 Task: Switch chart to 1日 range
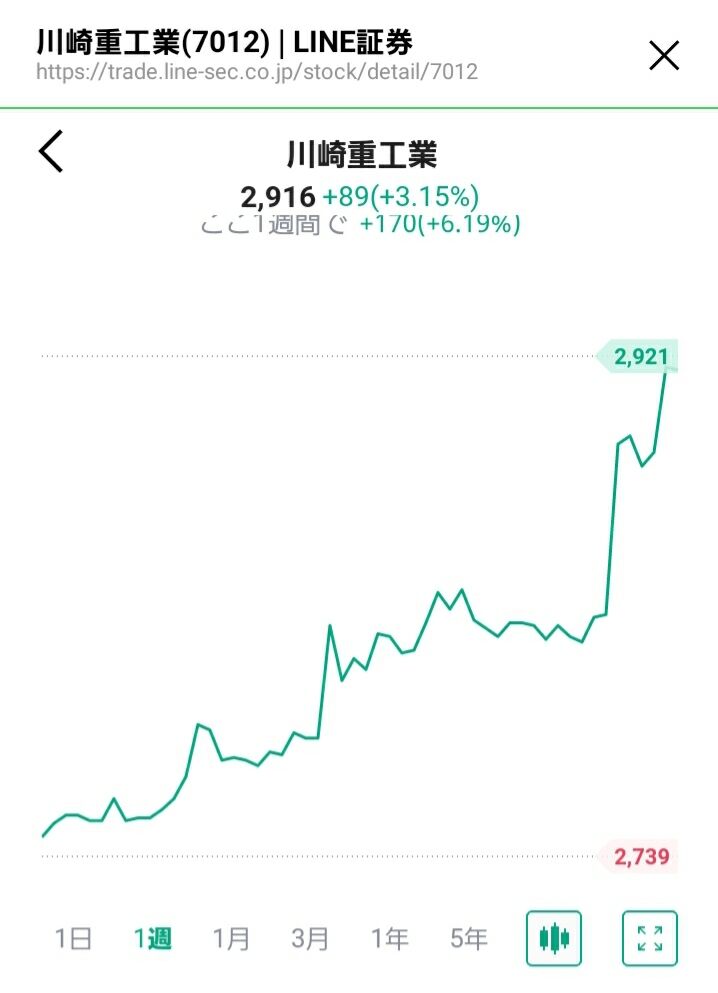tap(73, 939)
